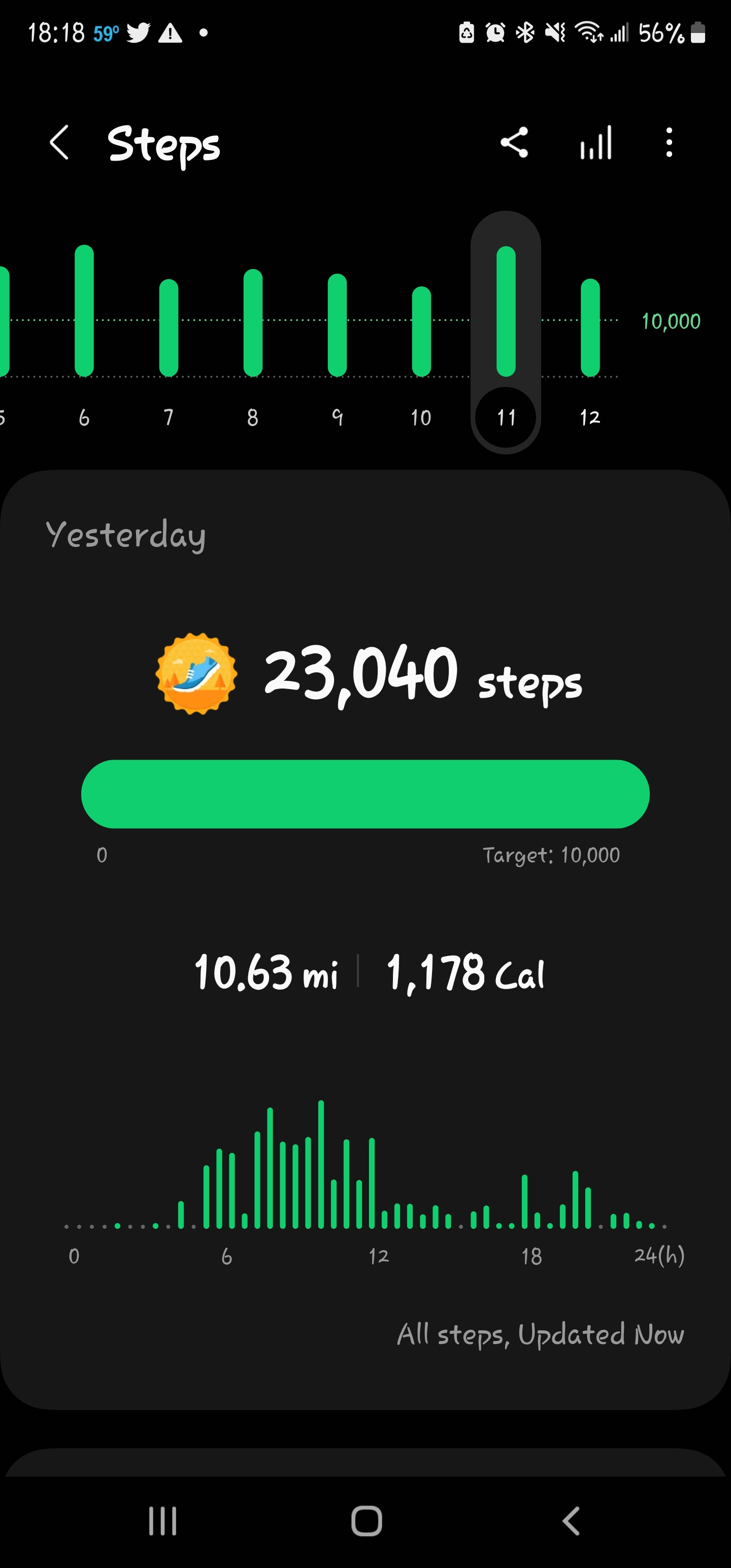
Task: Share the step count summary
Action: [x=514, y=143]
